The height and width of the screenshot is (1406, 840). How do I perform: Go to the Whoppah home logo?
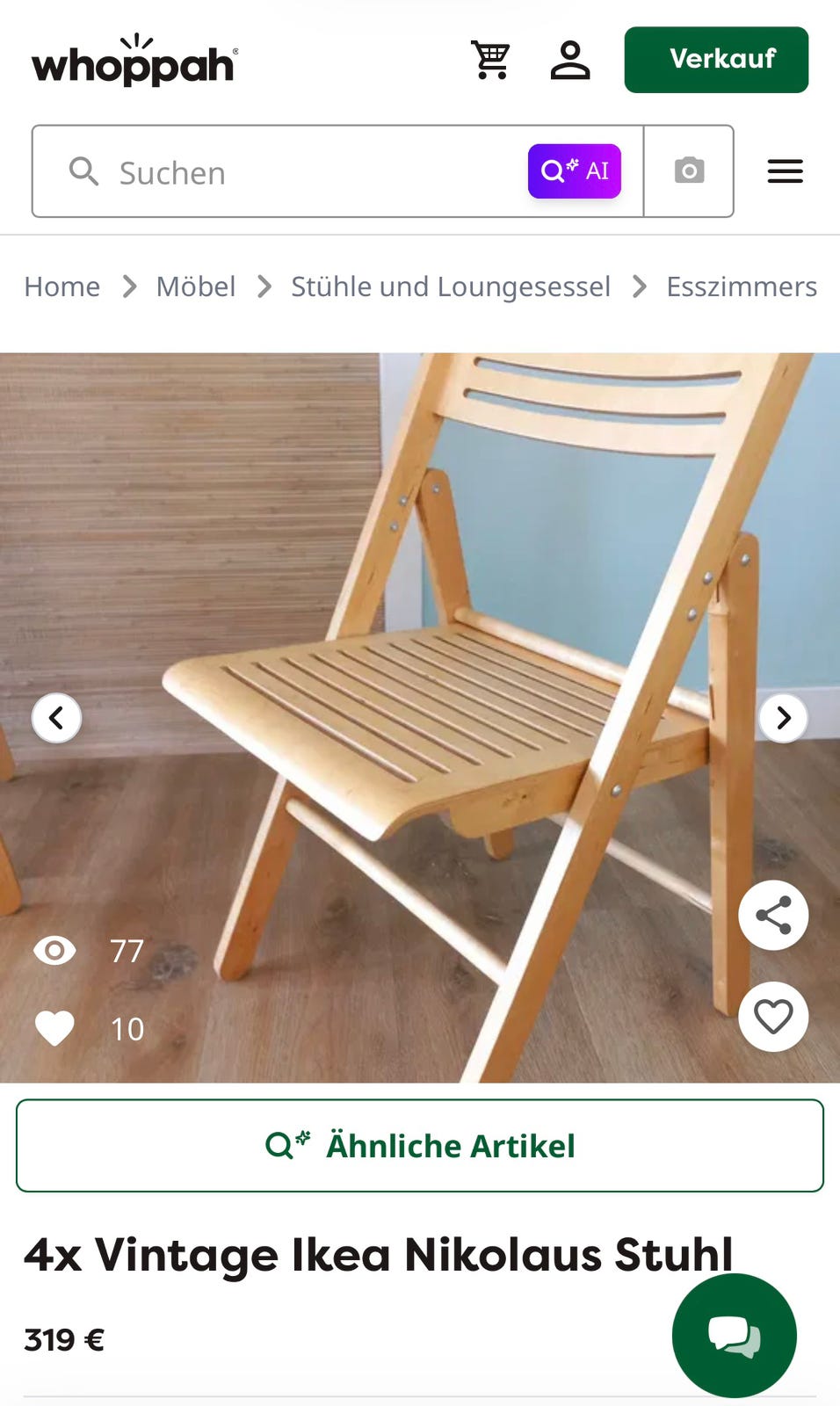[x=132, y=60]
